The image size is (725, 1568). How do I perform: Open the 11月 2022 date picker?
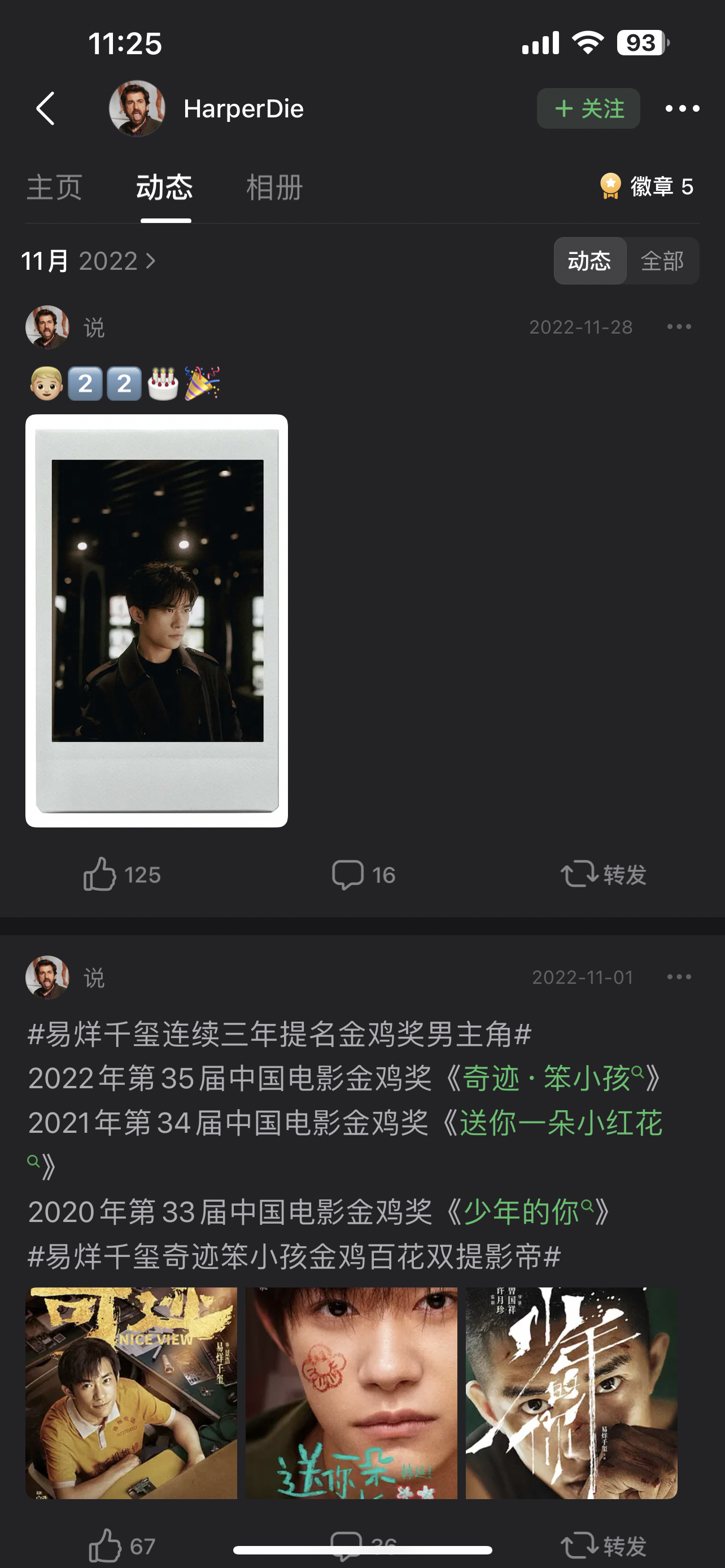pyautogui.click(x=89, y=261)
